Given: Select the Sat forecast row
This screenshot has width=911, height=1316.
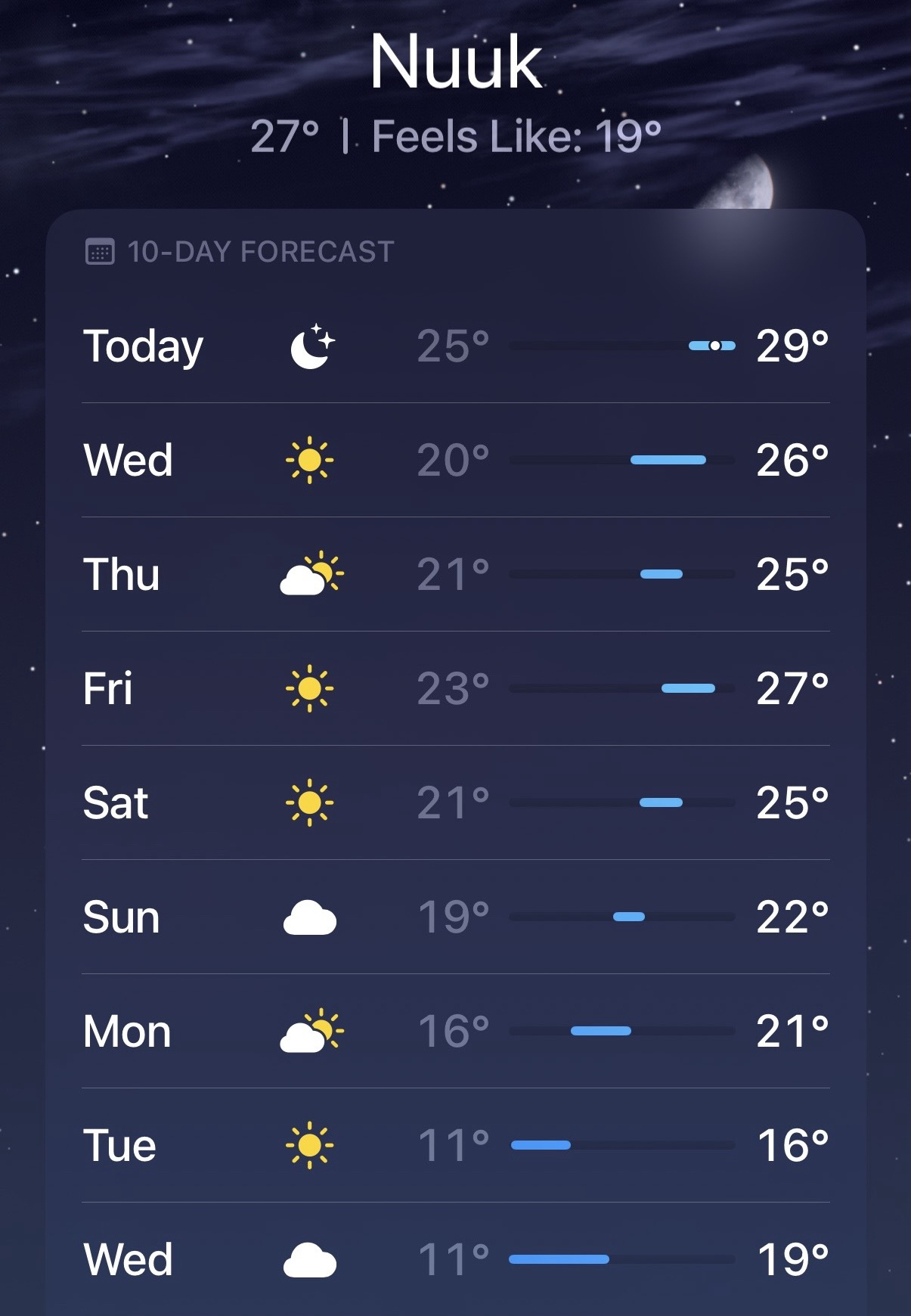Looking at the screenshot, I should point(455,802).
